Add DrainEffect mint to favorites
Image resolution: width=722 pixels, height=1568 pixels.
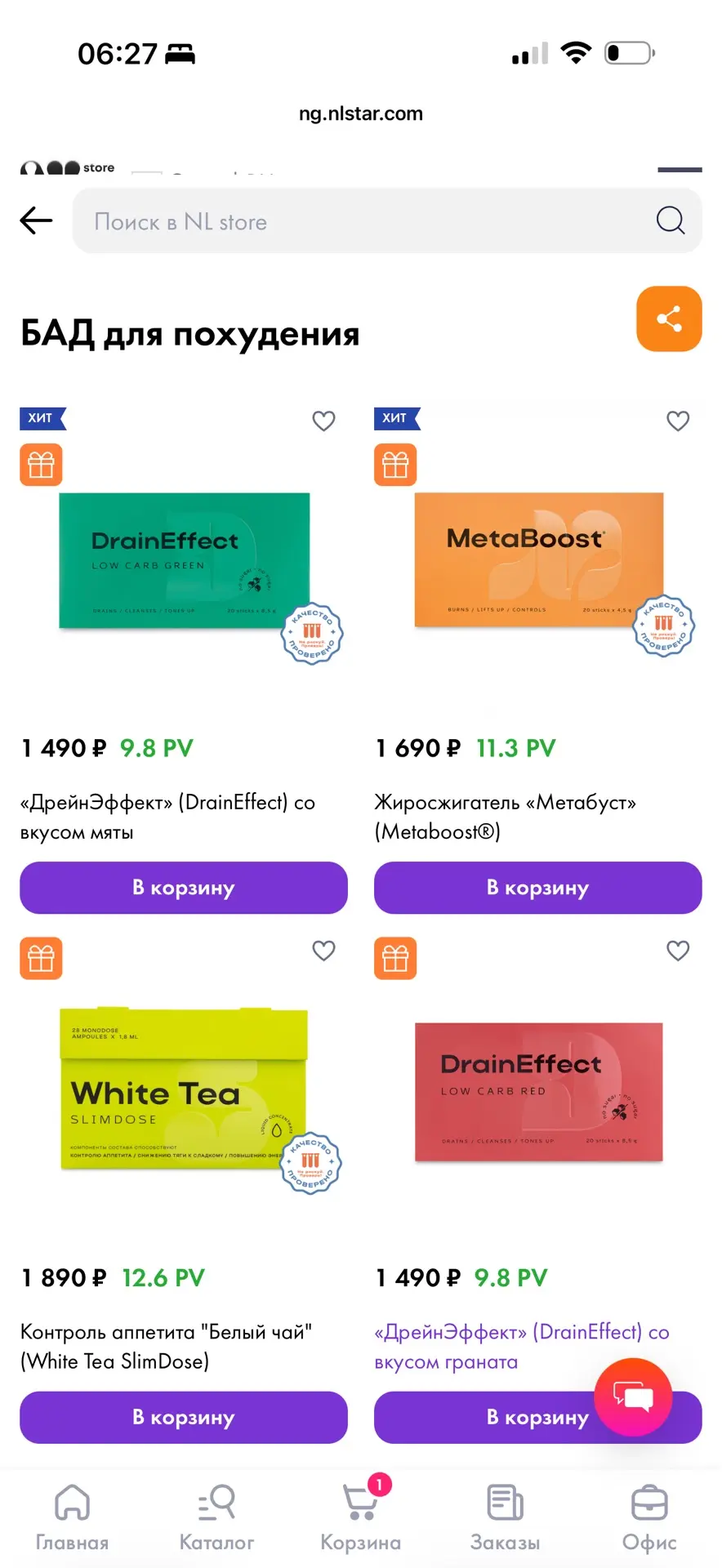[x=324, y=421]
